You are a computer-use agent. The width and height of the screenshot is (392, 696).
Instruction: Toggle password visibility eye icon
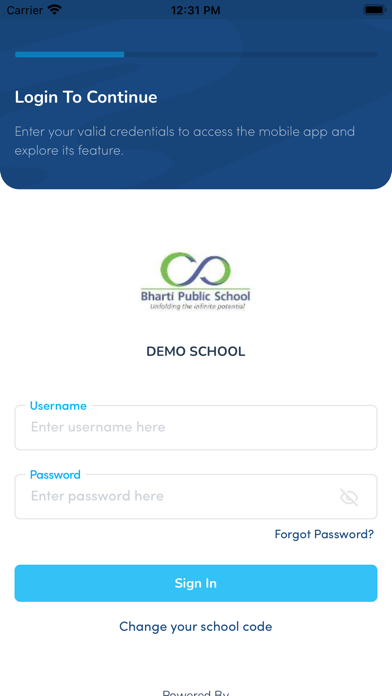tap(349, 497)
